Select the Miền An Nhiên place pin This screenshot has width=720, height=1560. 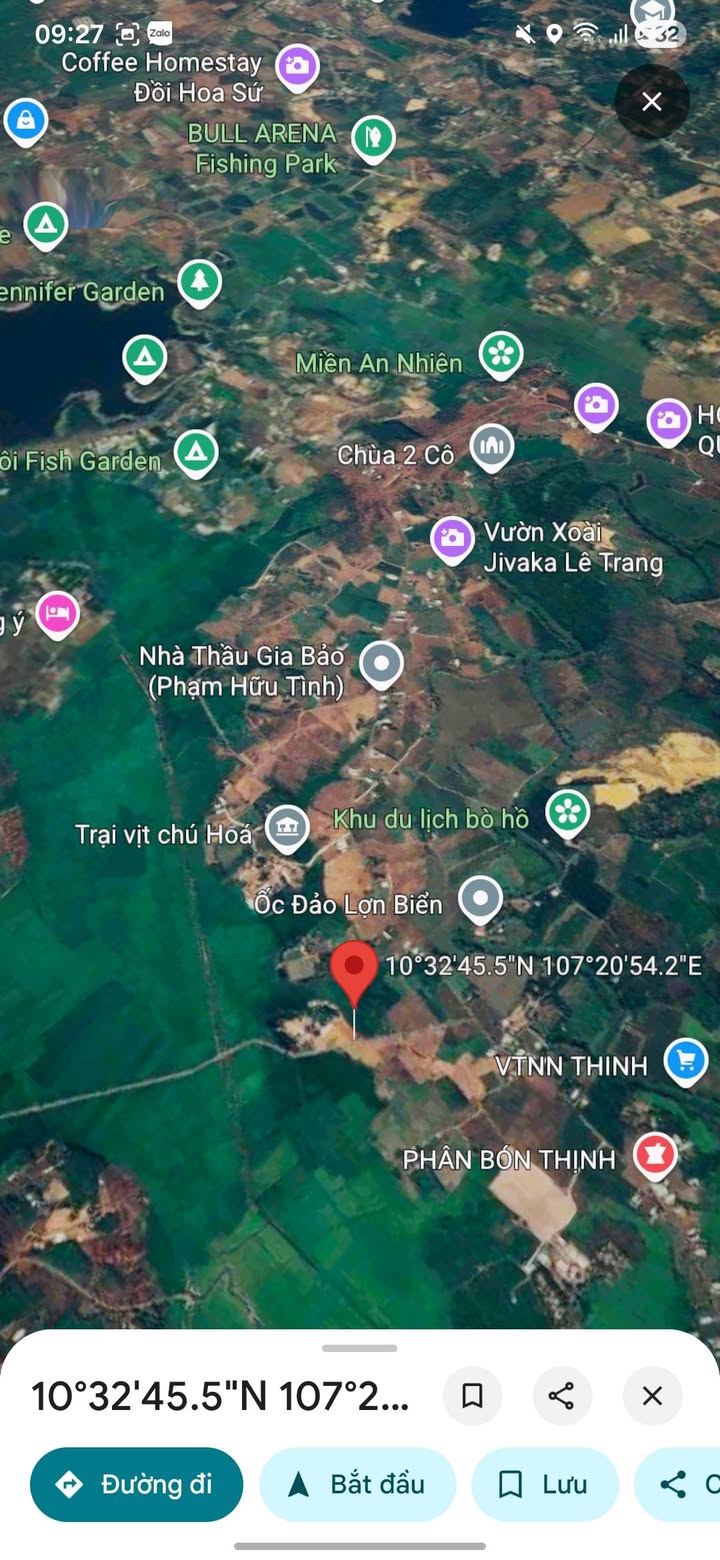coord(501,352)
